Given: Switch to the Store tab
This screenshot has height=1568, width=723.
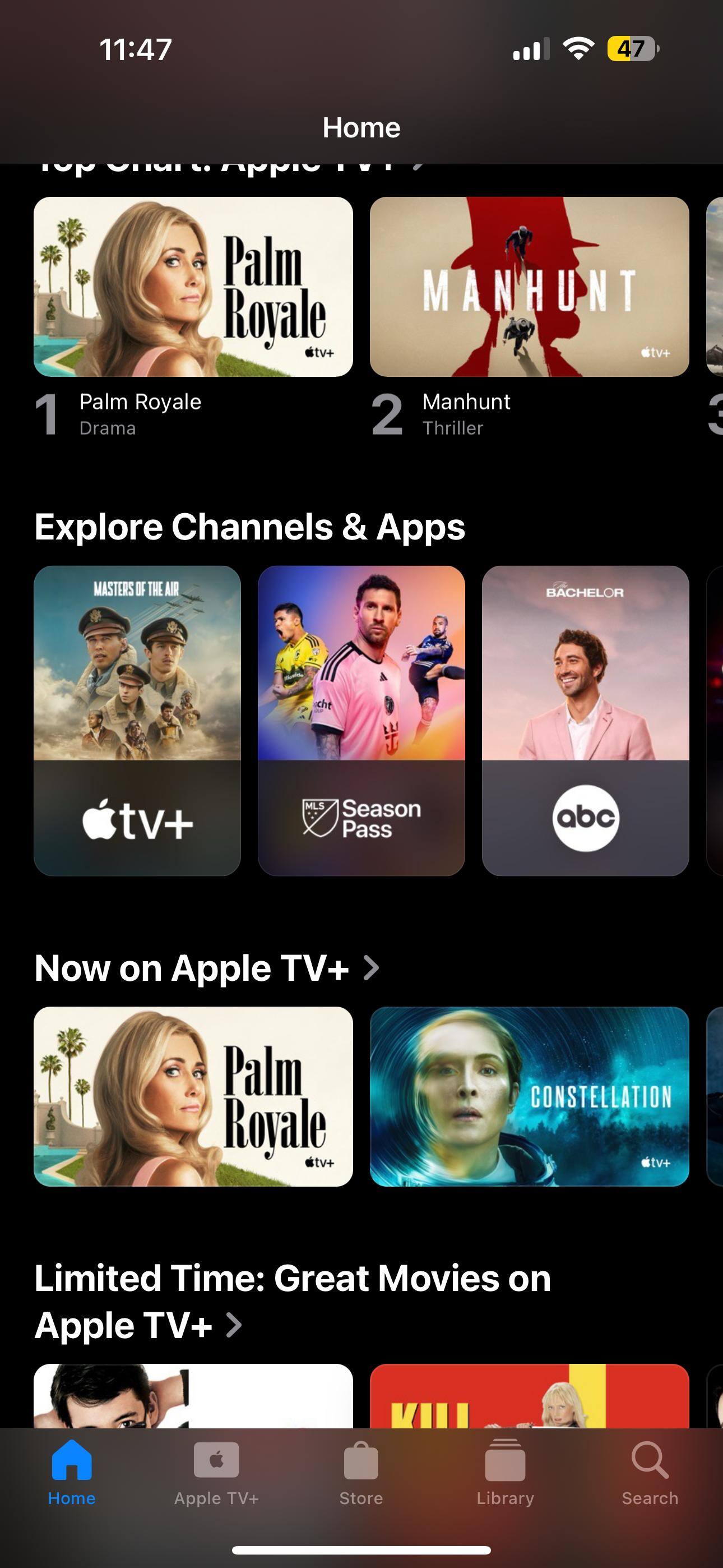Looking at the screenshot, I should [361, 1473].
